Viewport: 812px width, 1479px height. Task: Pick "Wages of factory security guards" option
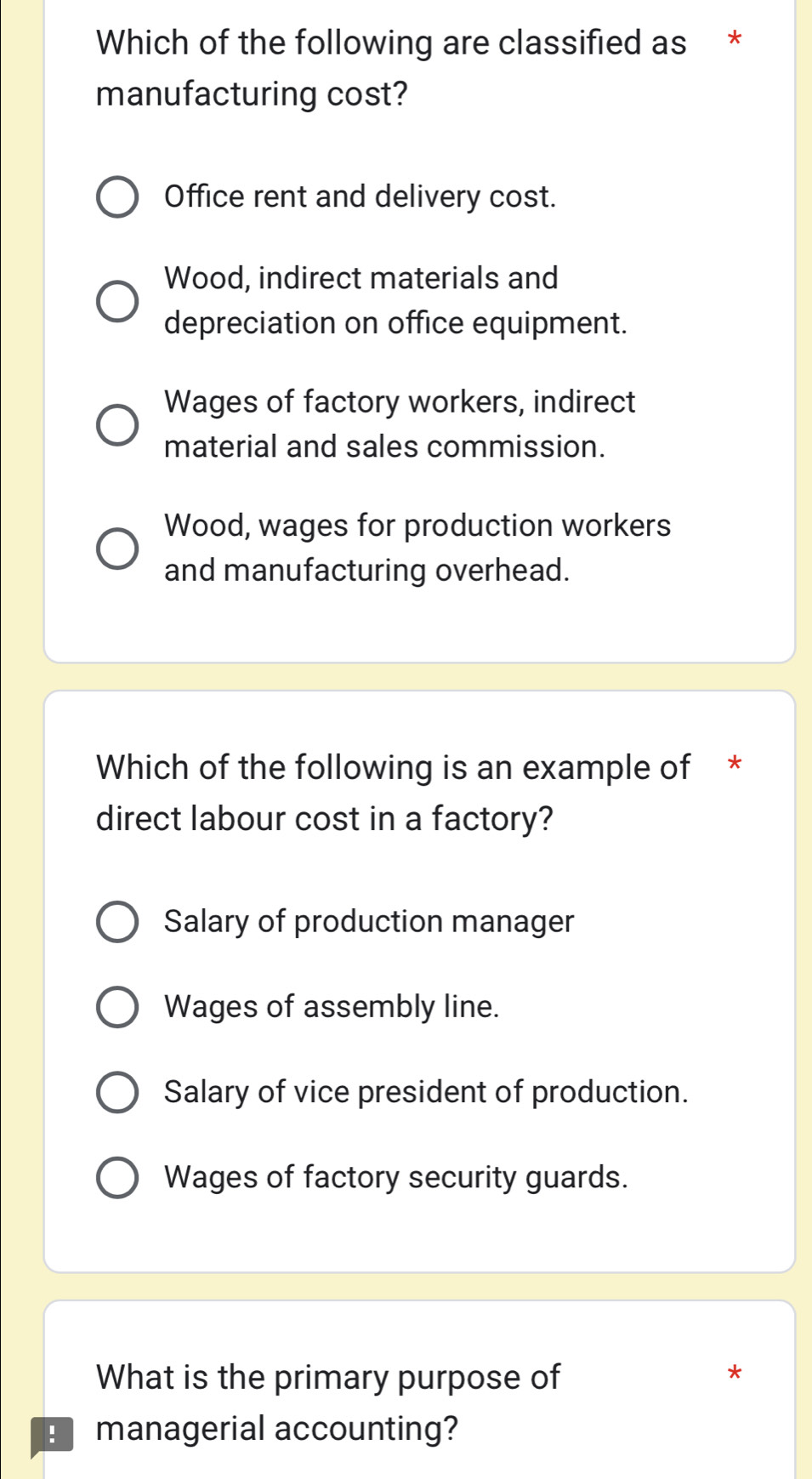[117, 1179]
